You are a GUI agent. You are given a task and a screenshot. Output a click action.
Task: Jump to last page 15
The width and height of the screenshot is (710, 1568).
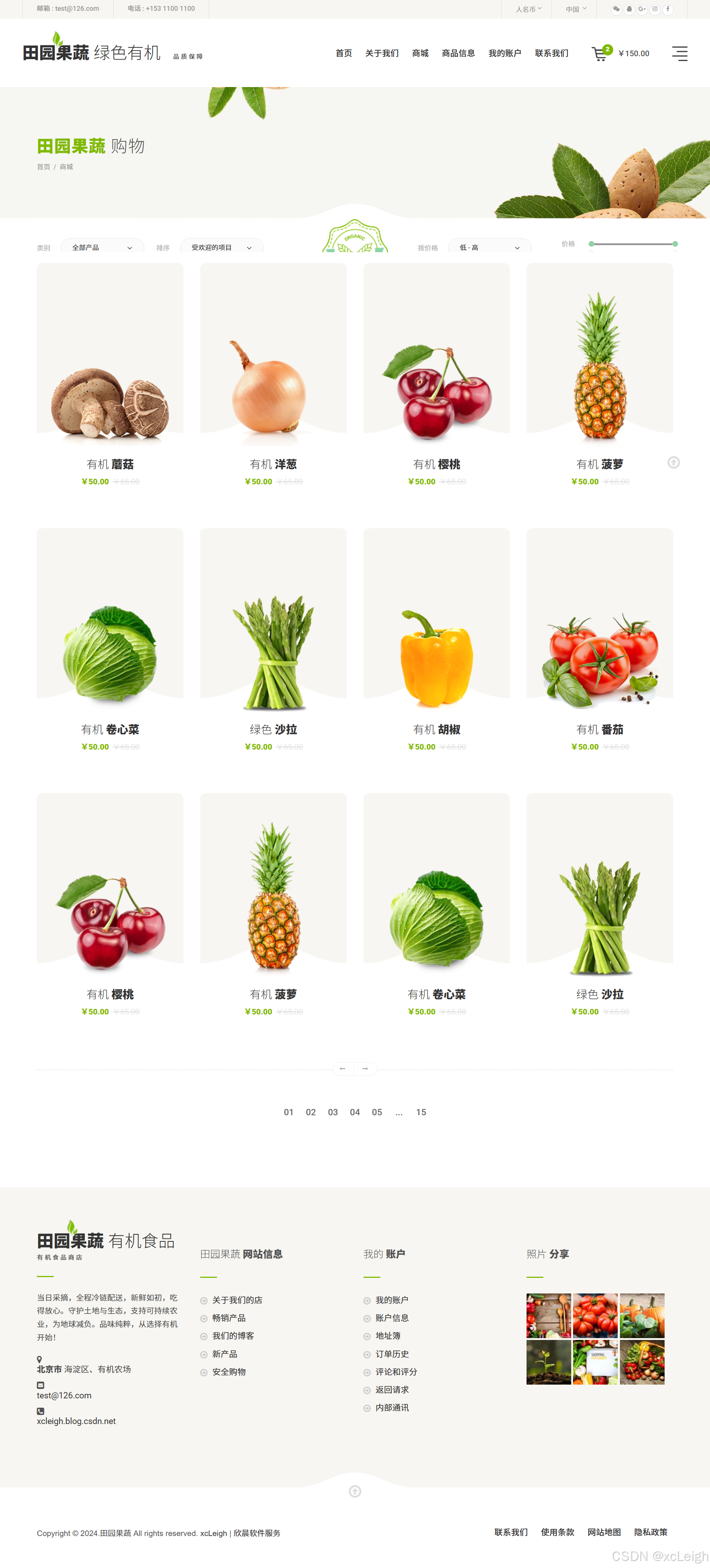(421, 1112)
